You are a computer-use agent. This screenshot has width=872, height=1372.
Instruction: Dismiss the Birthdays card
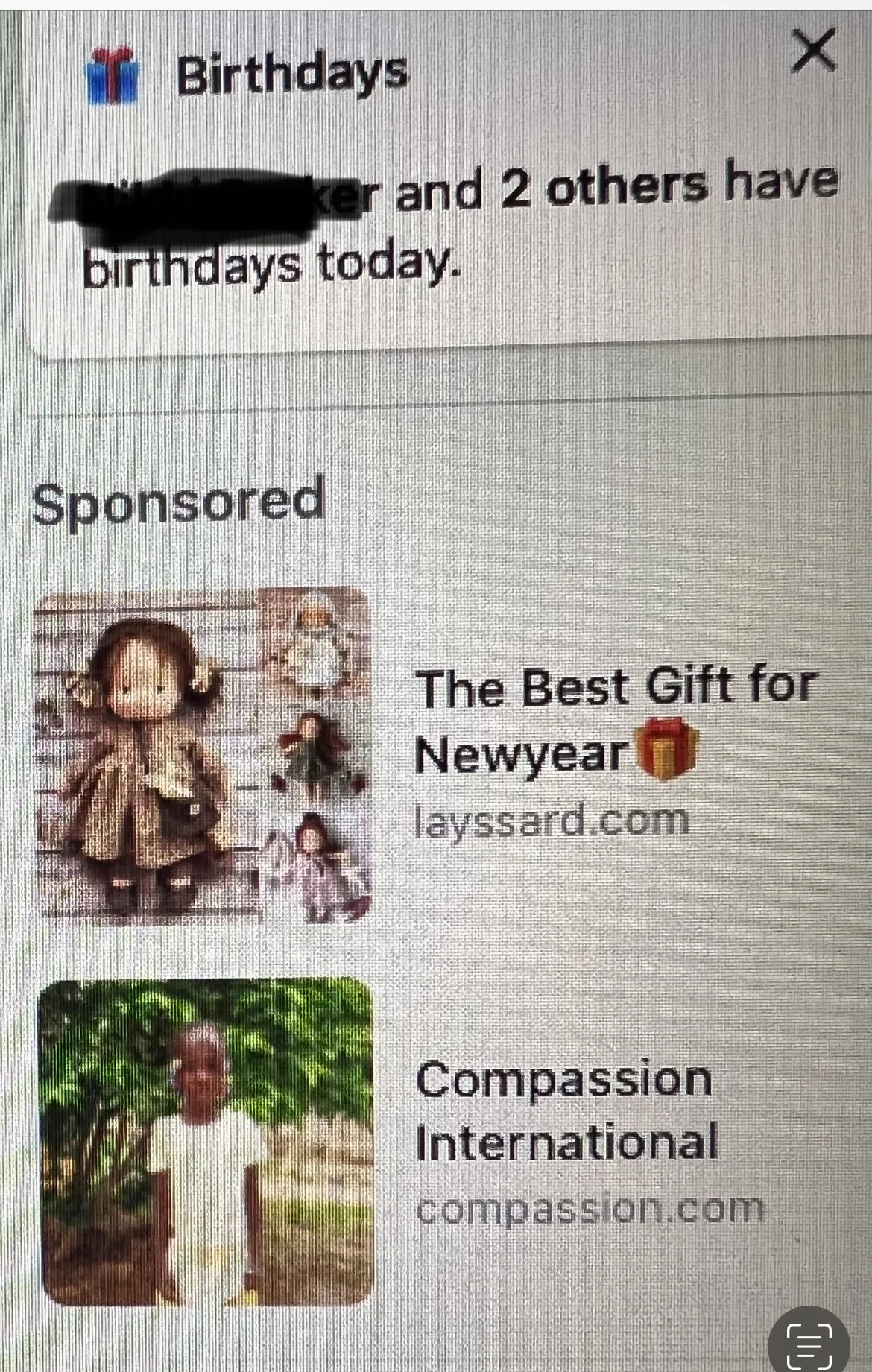812,51
